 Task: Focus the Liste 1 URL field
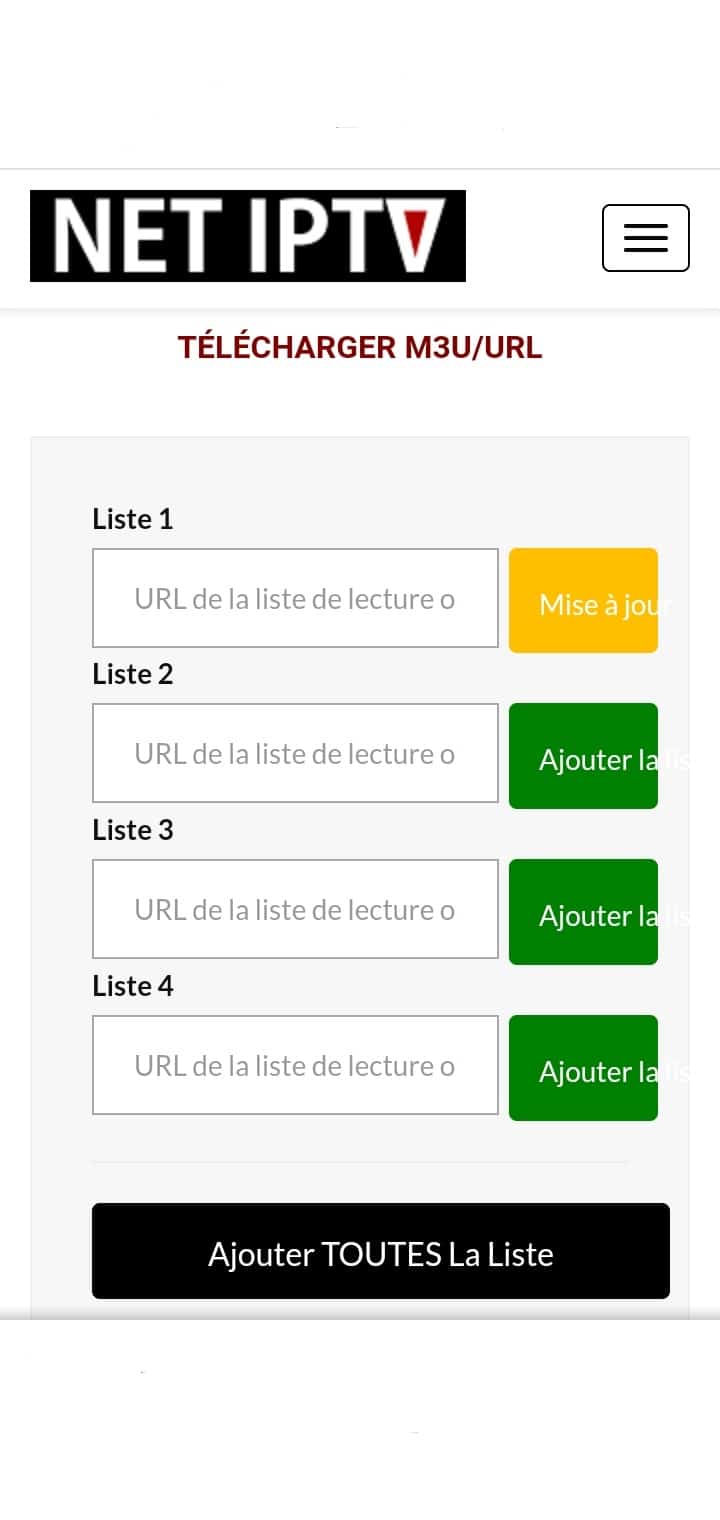coord(295,598)
